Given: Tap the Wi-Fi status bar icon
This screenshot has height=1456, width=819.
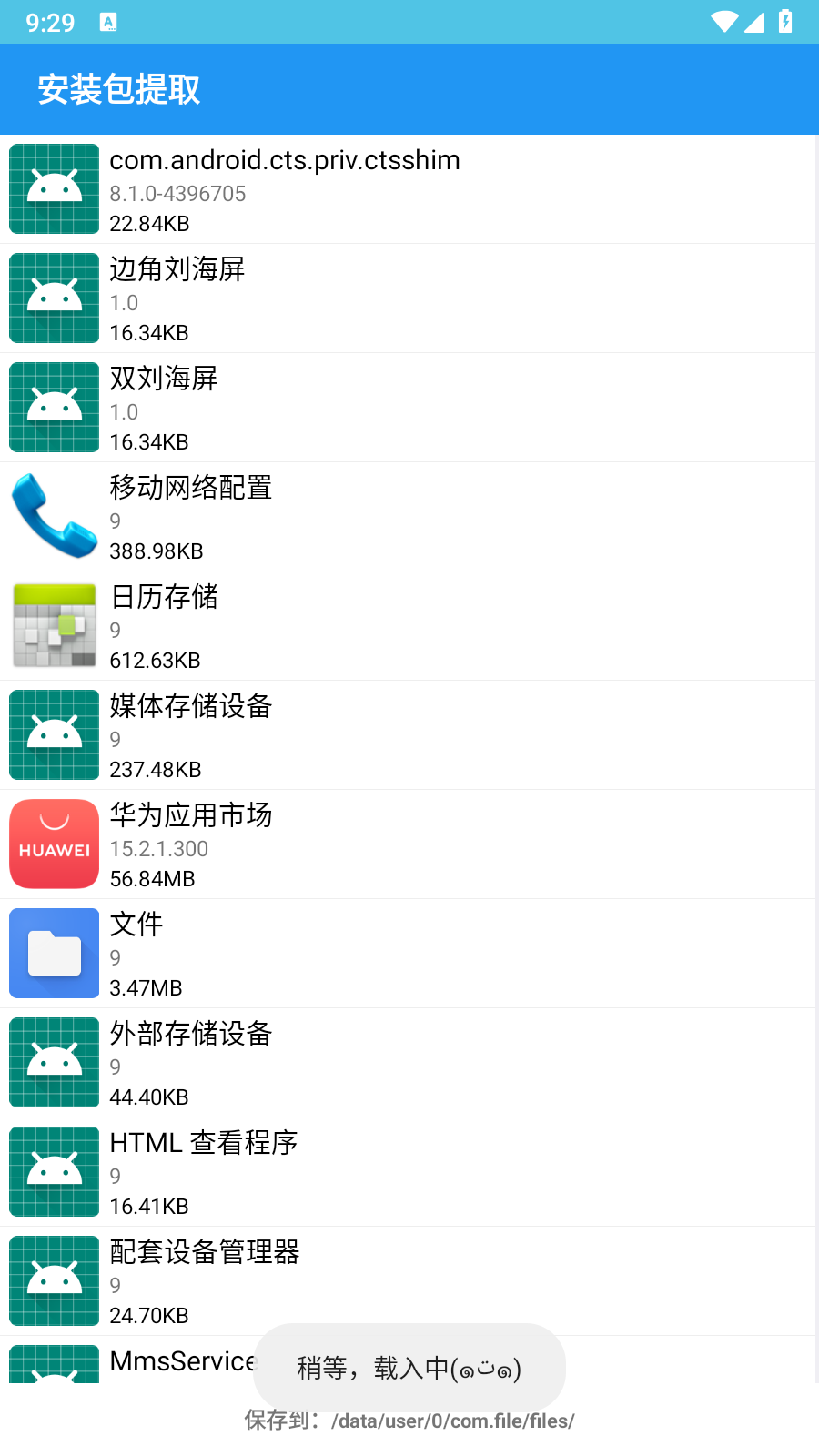Looking at the screenshot, I should 723,23.
